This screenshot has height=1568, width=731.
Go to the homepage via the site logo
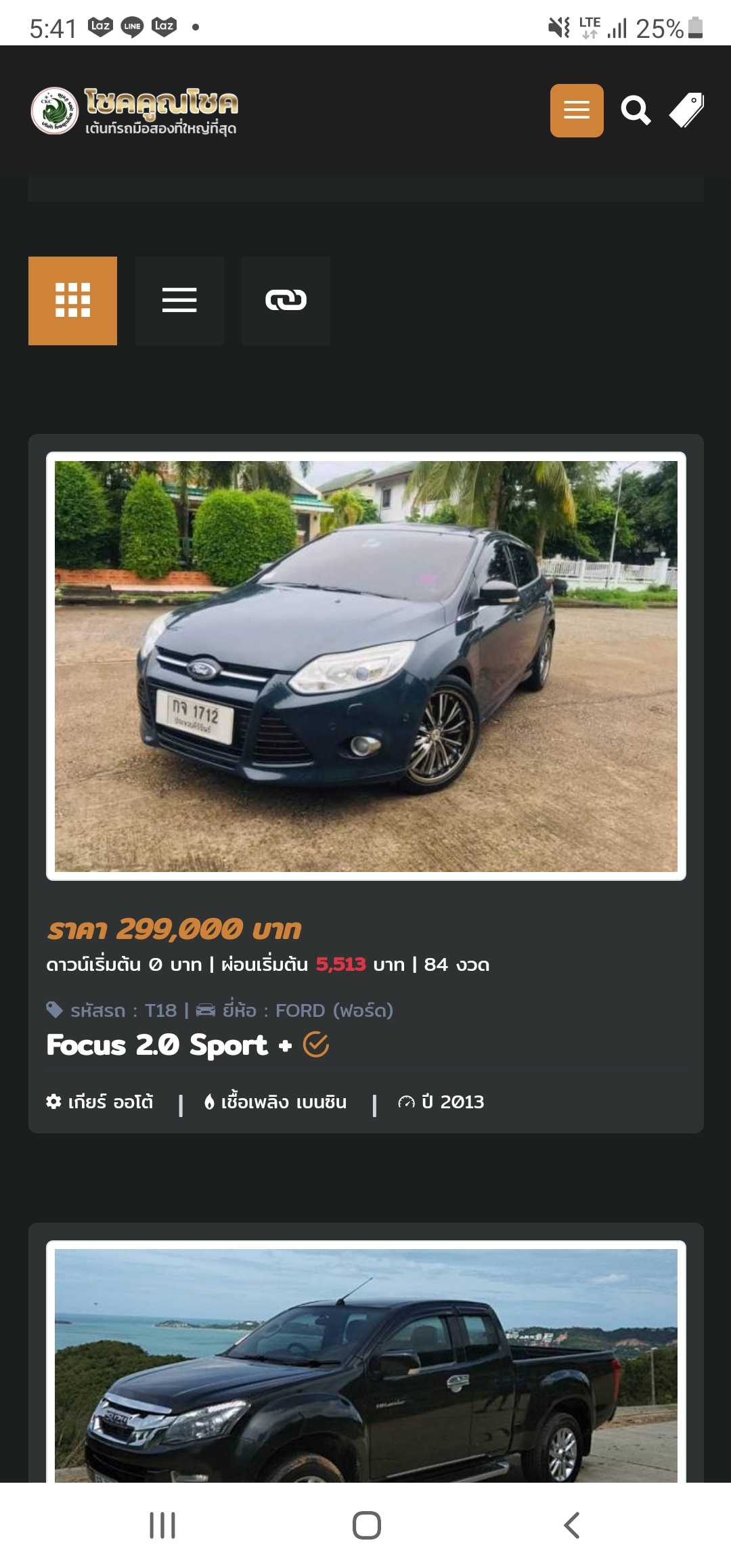[134, 110]
